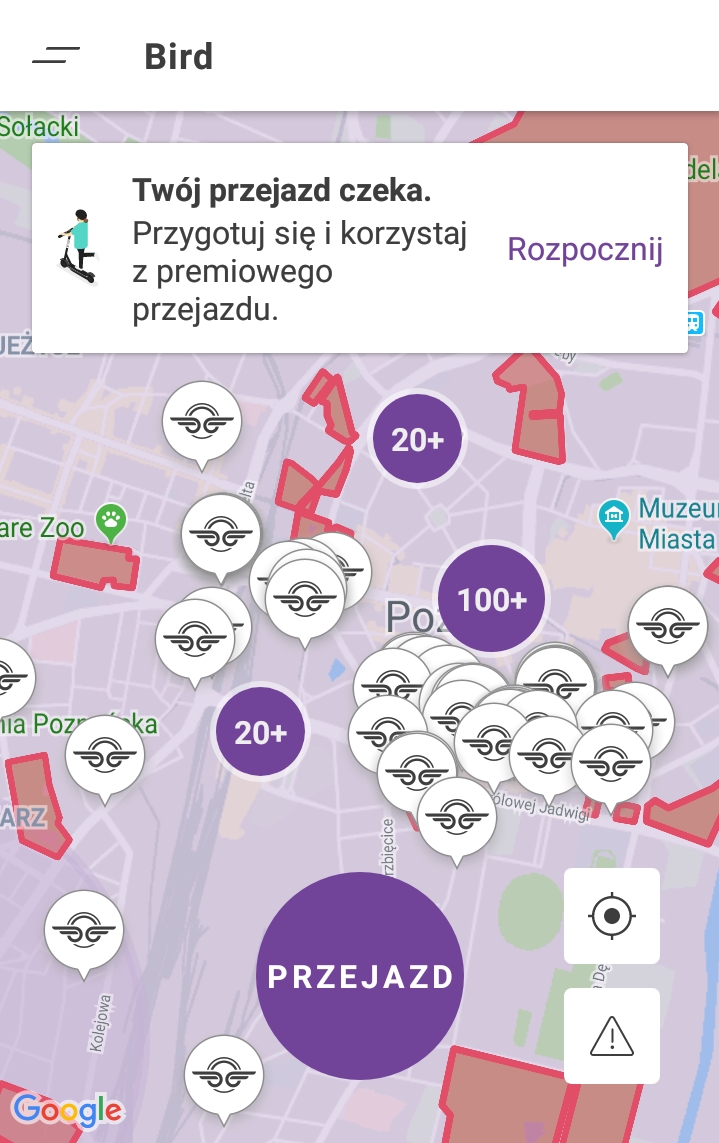The image size is (719, 1143).
Task: Expand the 100+ scooter cluster
Action: click(x=492, y=599)
